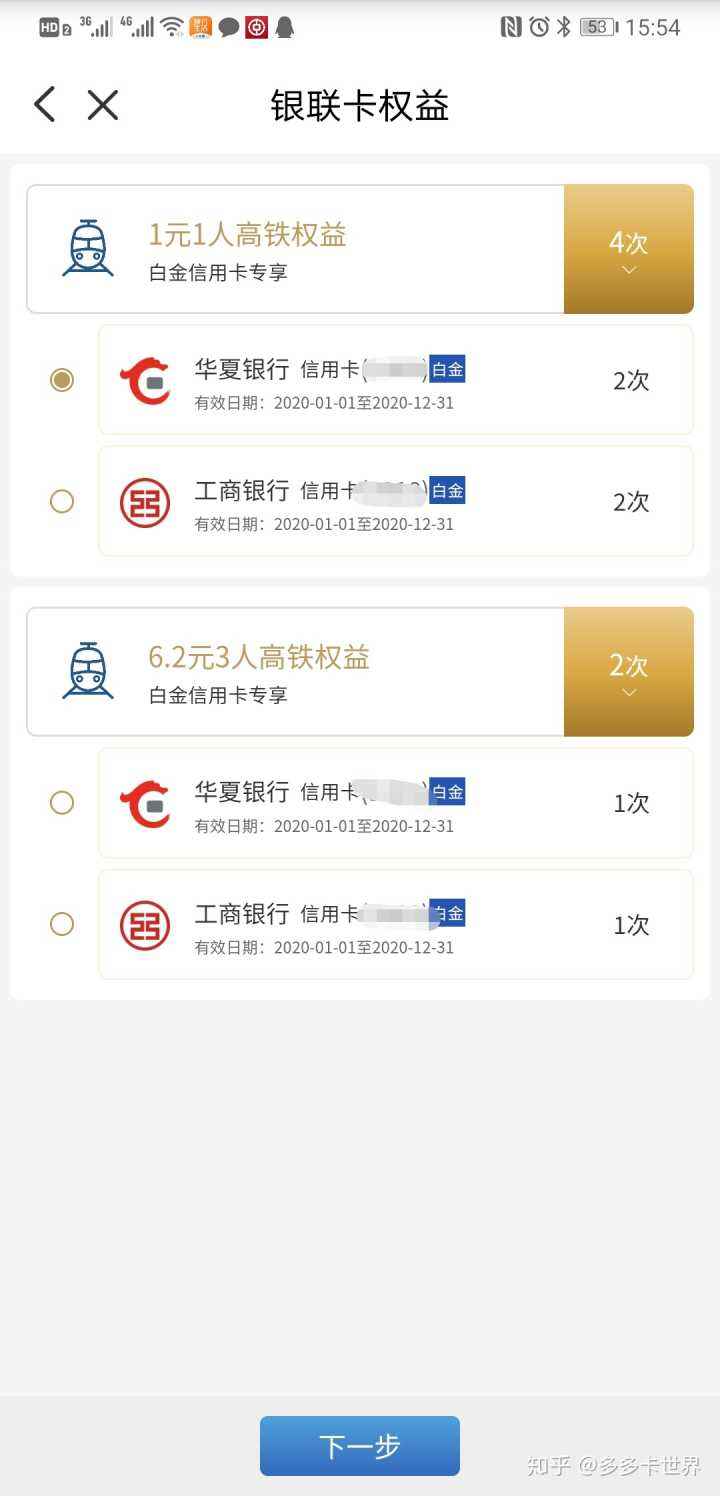Click the Huaxia Bank logo in 6.2元 section
The width and height of the screenshot is (720, 1496).
click(145, 803)
